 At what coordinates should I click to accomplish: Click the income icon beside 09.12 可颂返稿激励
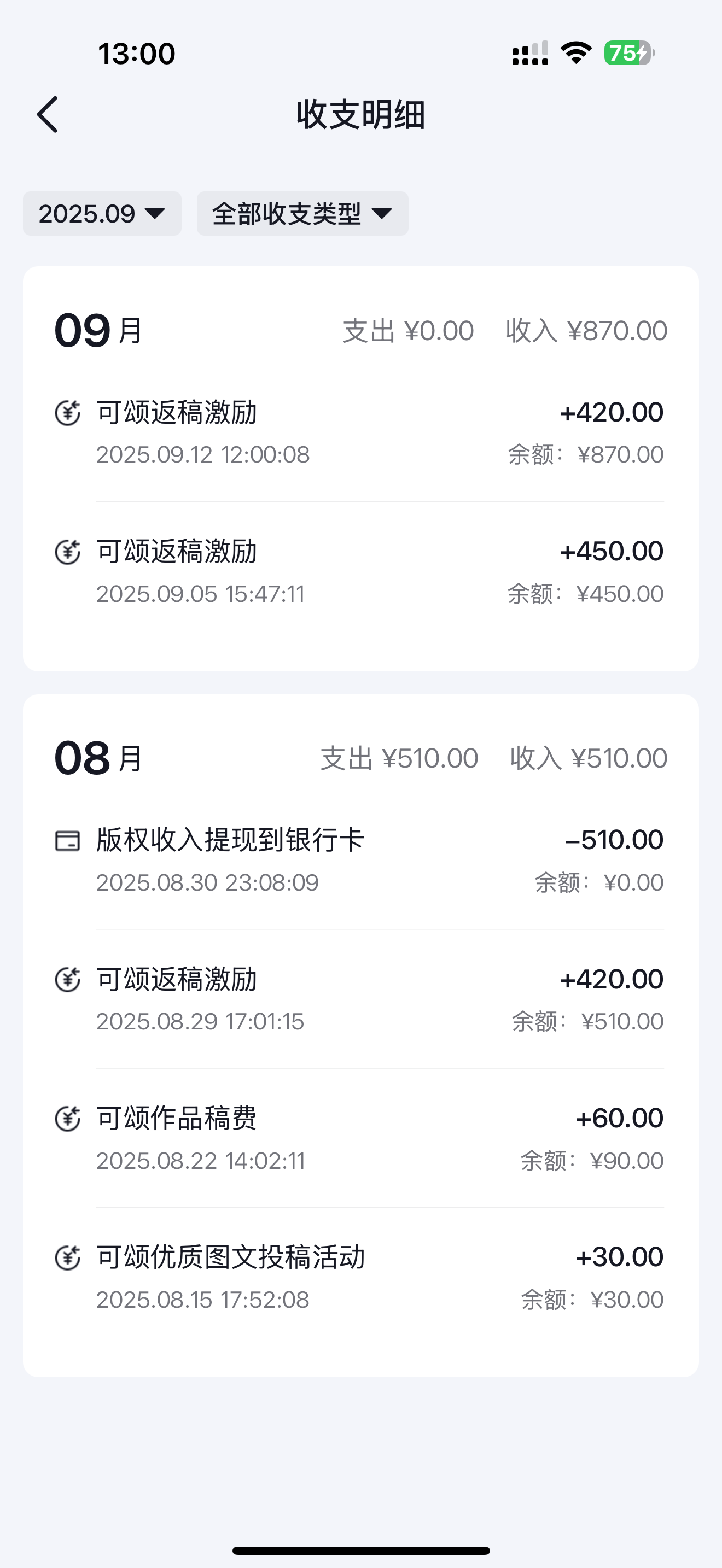[x=68, y=413]
